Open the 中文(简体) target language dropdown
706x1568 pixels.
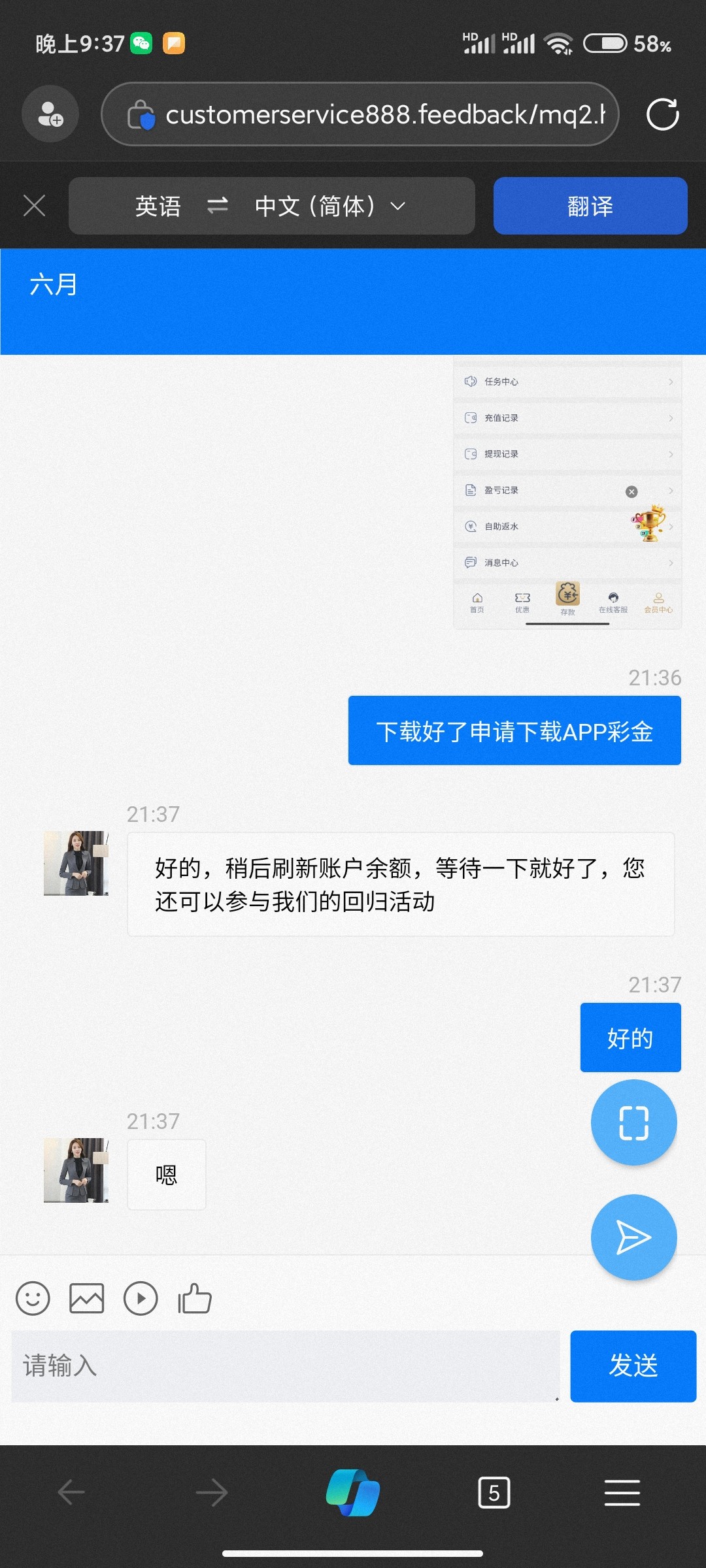330,206
